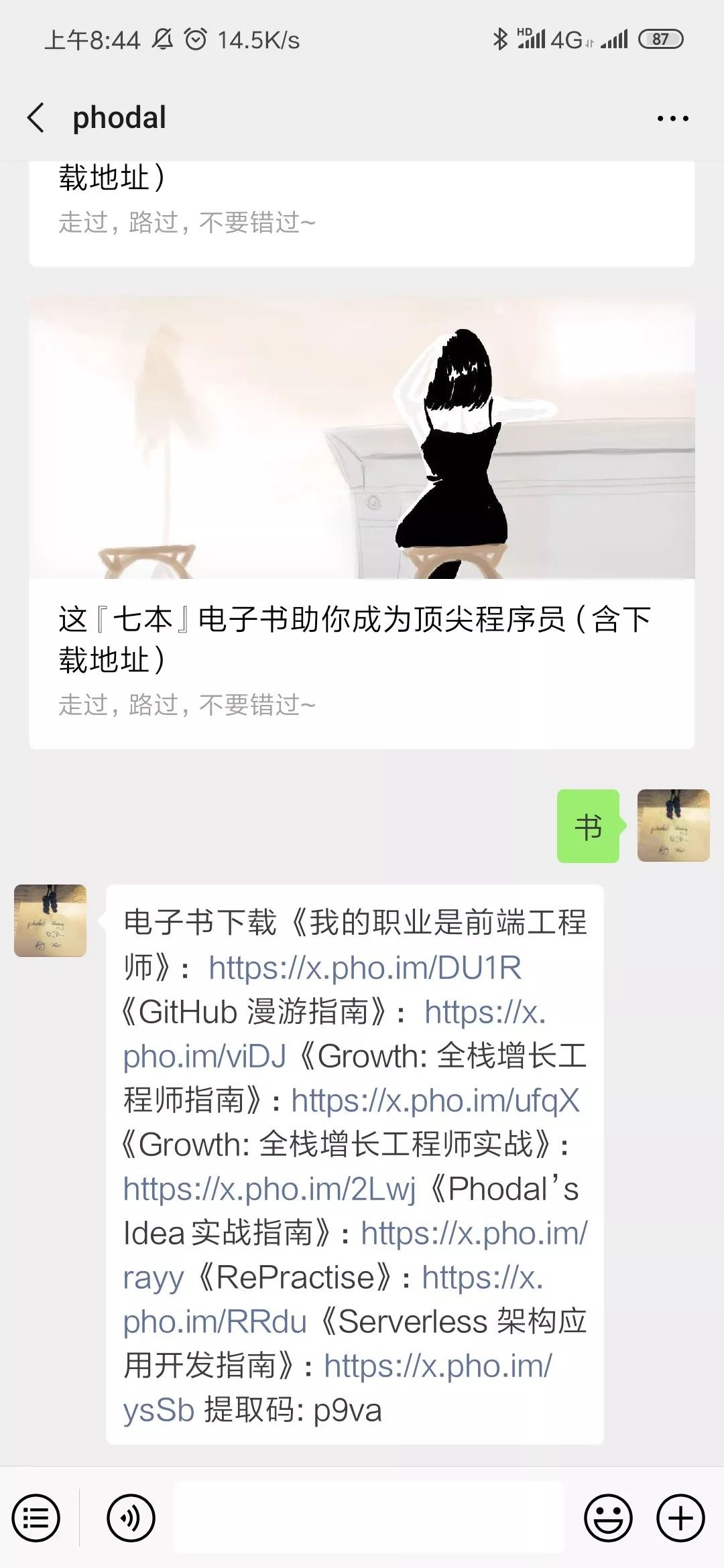Open the '七本电子书' article card with illustration

pos(362,523)
